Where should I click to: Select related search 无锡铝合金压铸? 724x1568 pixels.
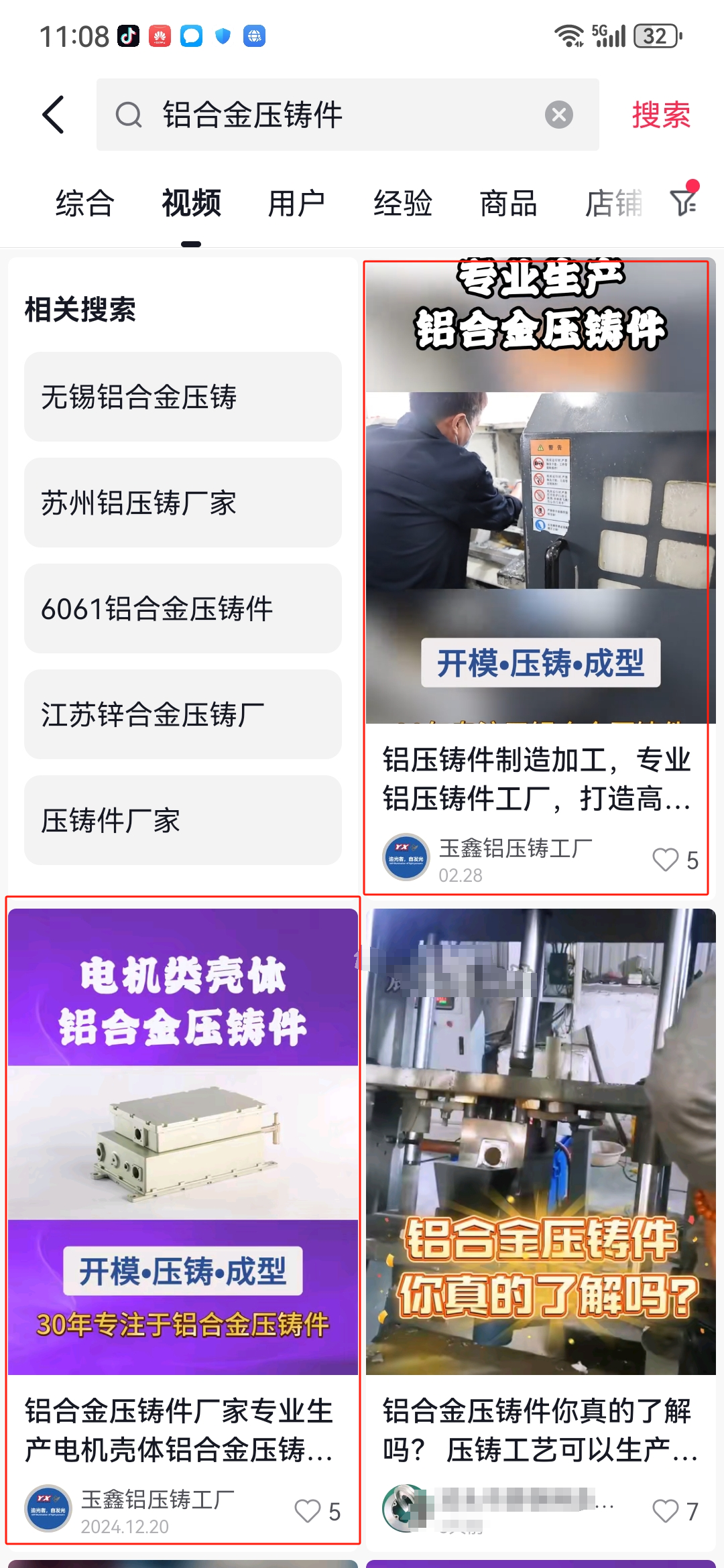(182, 397)
